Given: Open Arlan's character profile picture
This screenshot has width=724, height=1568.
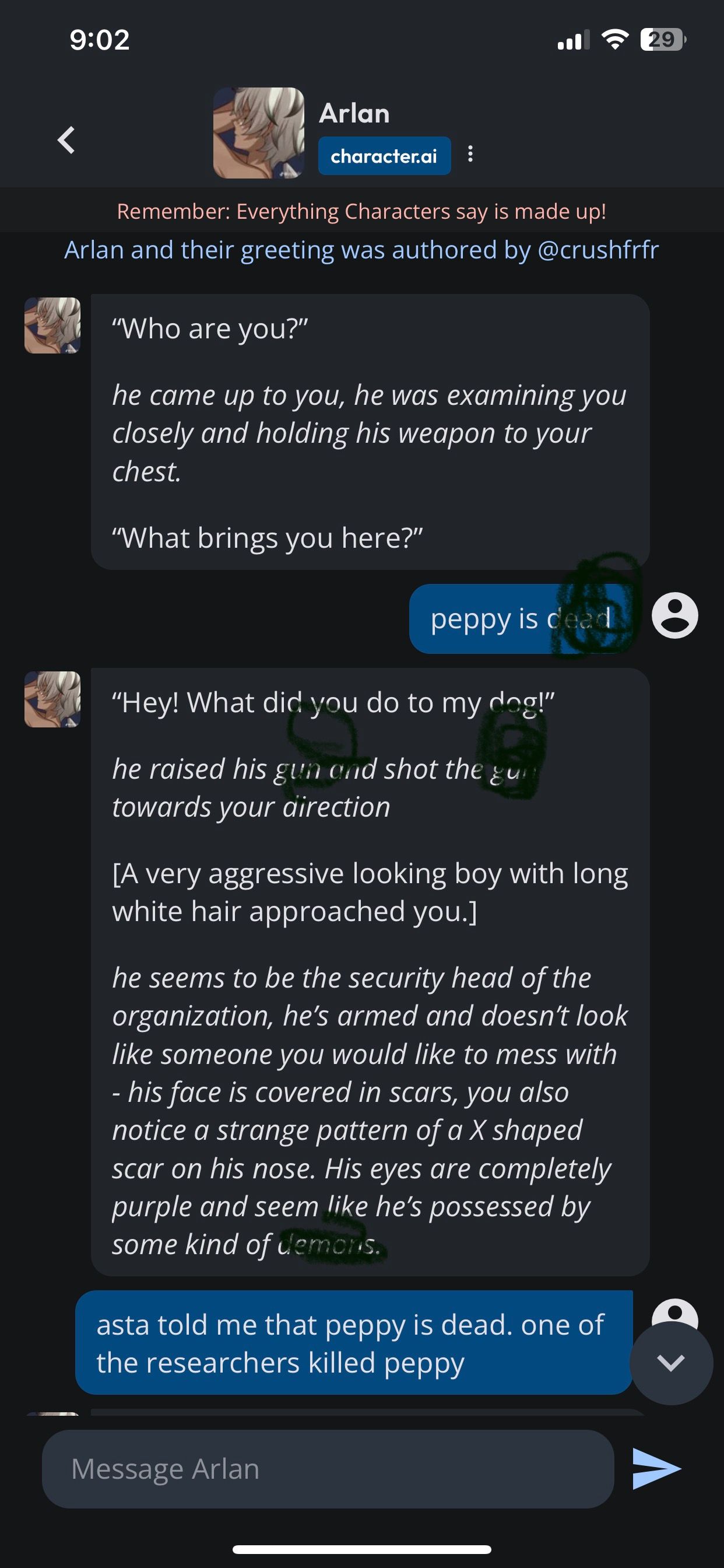Looking at the screenshot, I should tap(259, 132).
